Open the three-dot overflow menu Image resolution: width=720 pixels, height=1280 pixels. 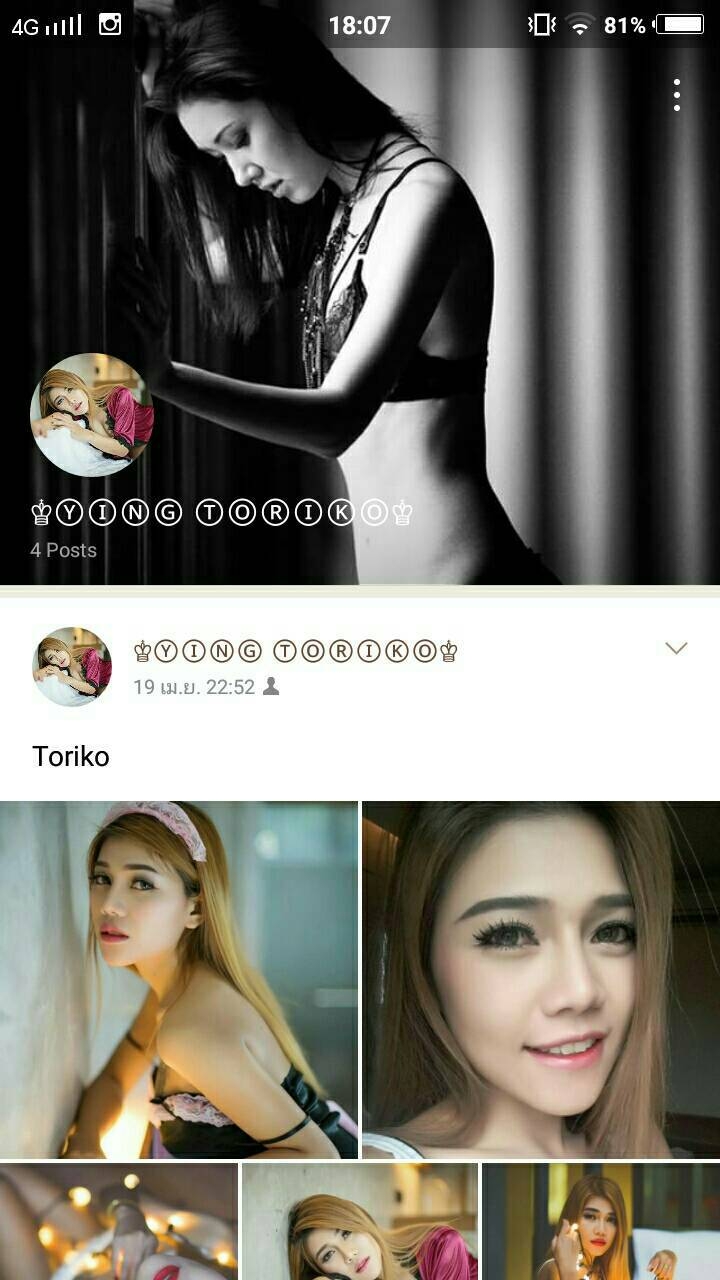(x=677, y=95)
